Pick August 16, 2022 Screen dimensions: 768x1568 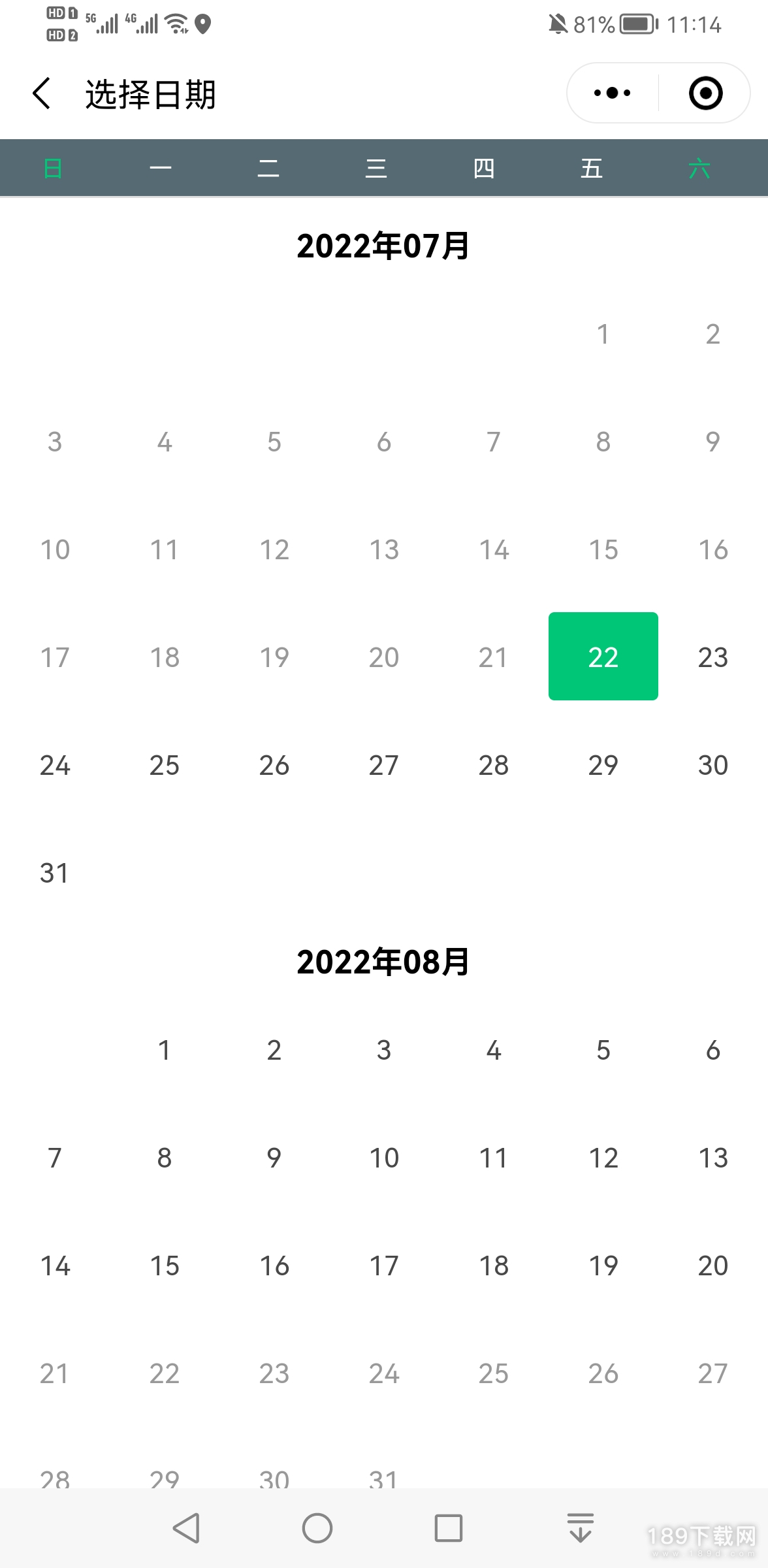click(274, 1266)
